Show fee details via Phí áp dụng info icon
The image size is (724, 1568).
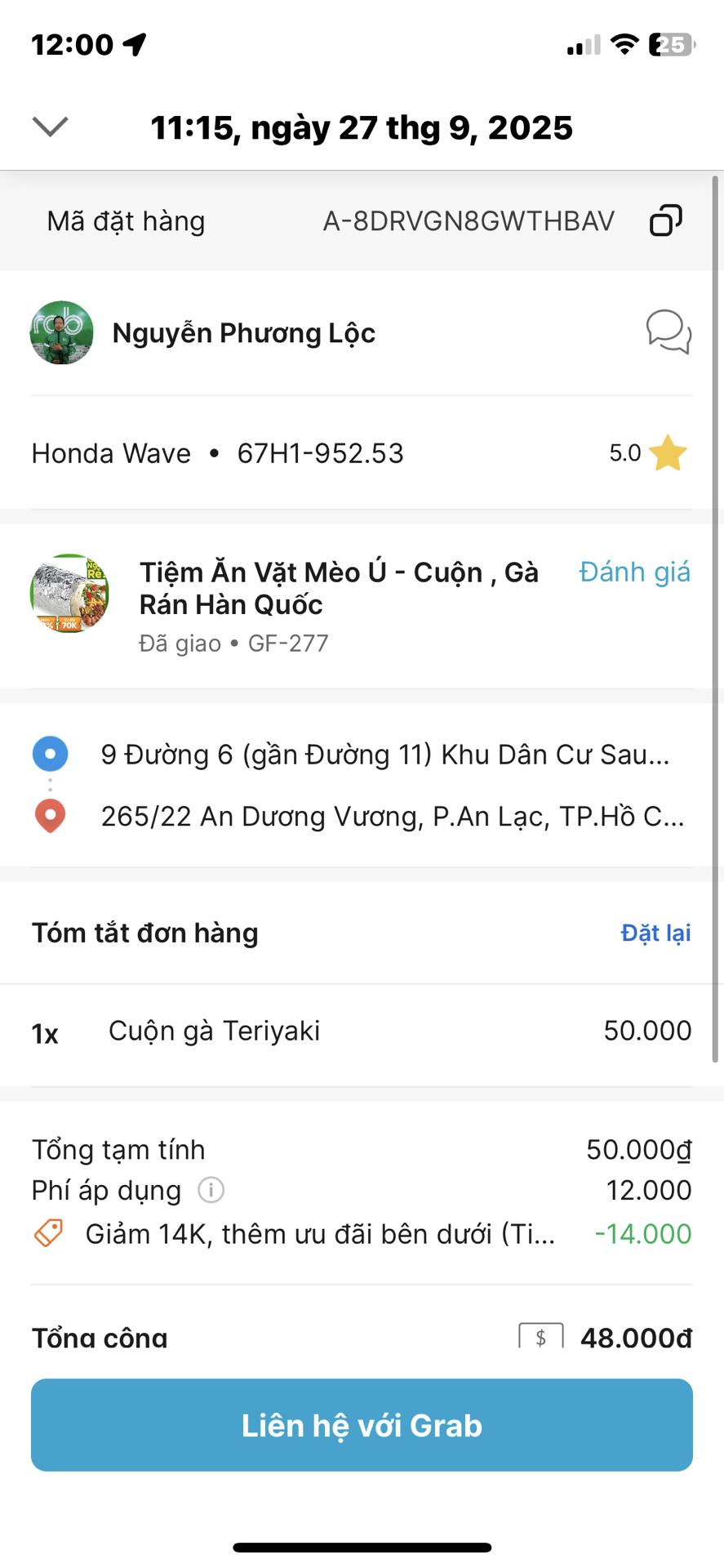[211, 1190]
